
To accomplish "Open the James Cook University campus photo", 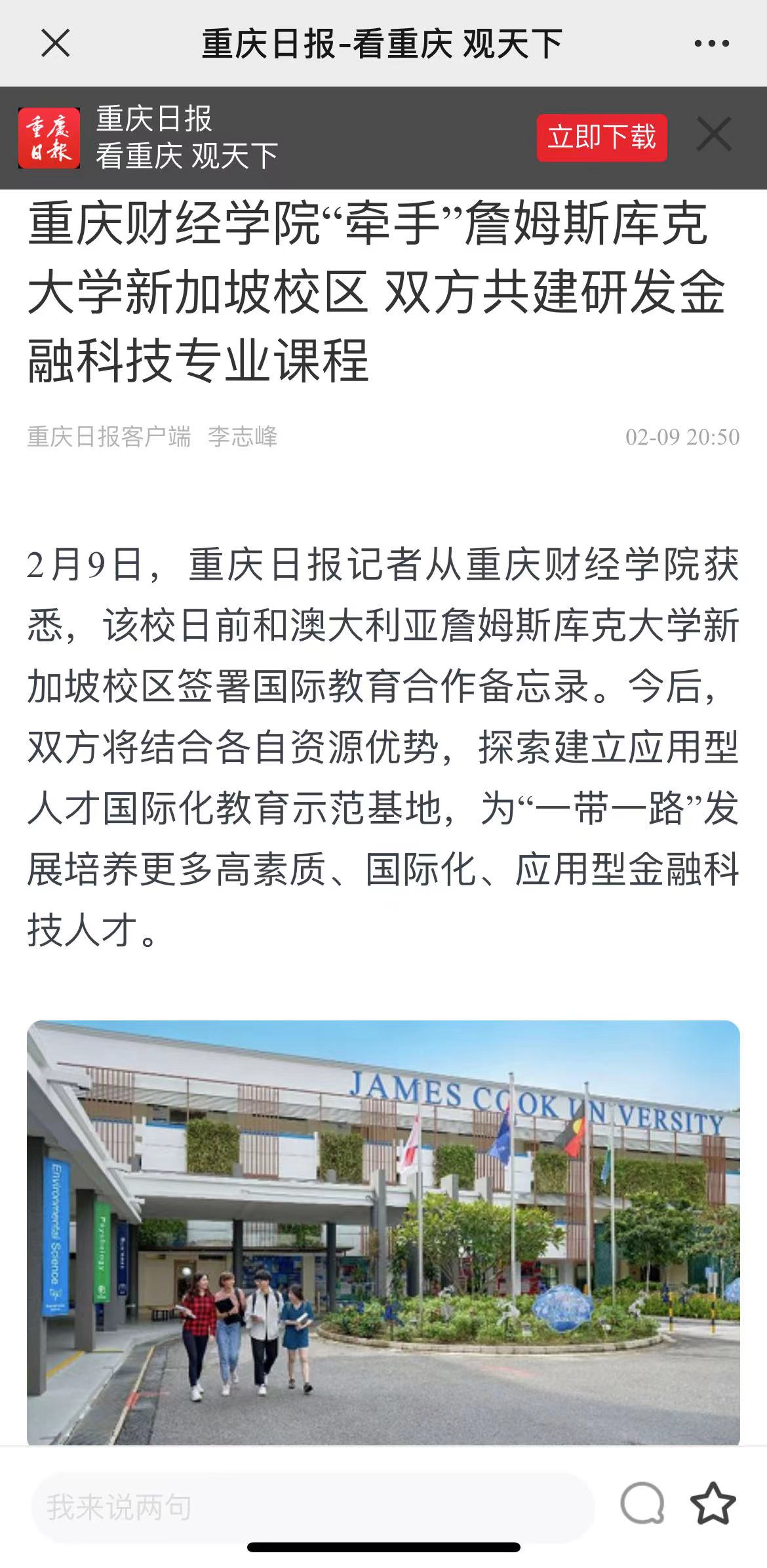I will (383, 1233).
